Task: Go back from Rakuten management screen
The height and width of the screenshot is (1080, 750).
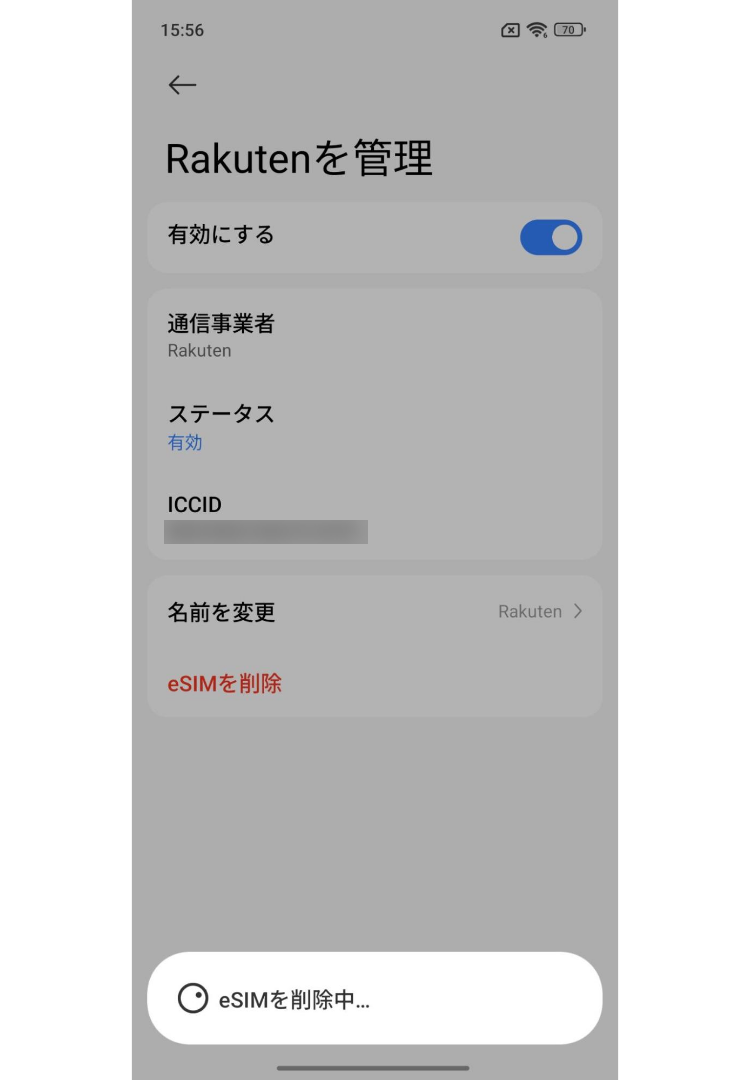Action: click(182, 86)
